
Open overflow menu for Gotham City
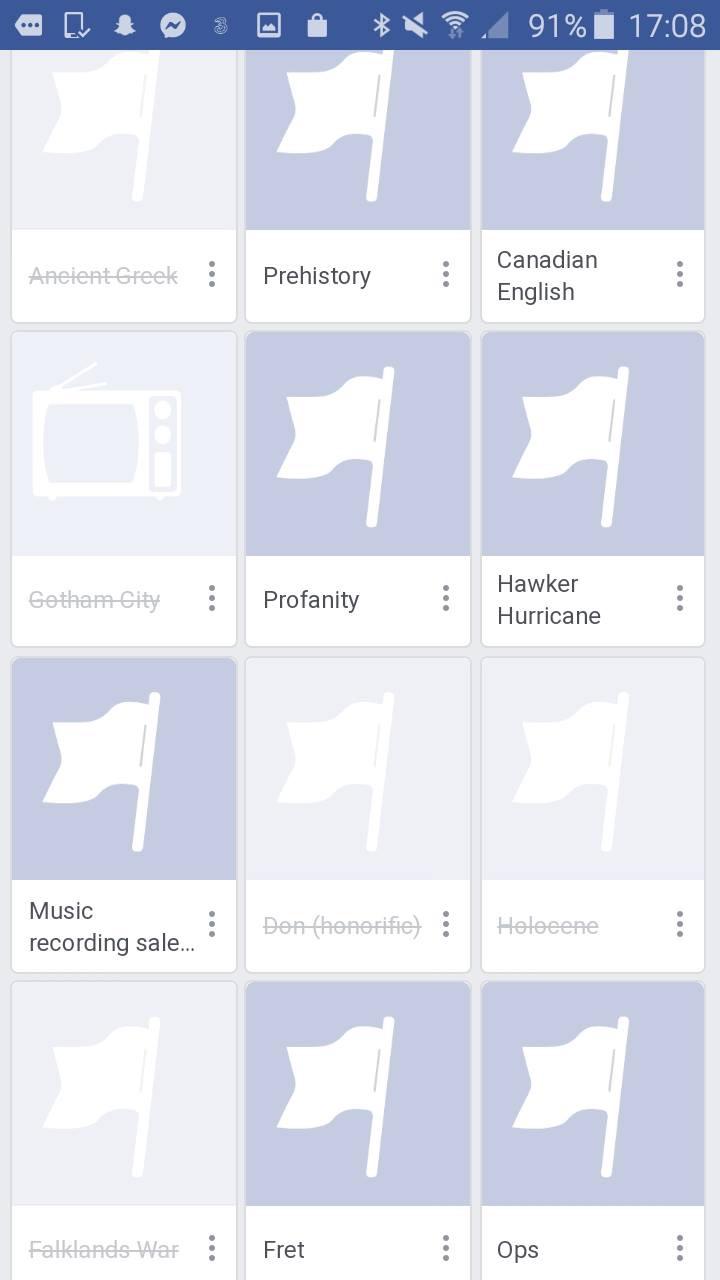point(212,599)
